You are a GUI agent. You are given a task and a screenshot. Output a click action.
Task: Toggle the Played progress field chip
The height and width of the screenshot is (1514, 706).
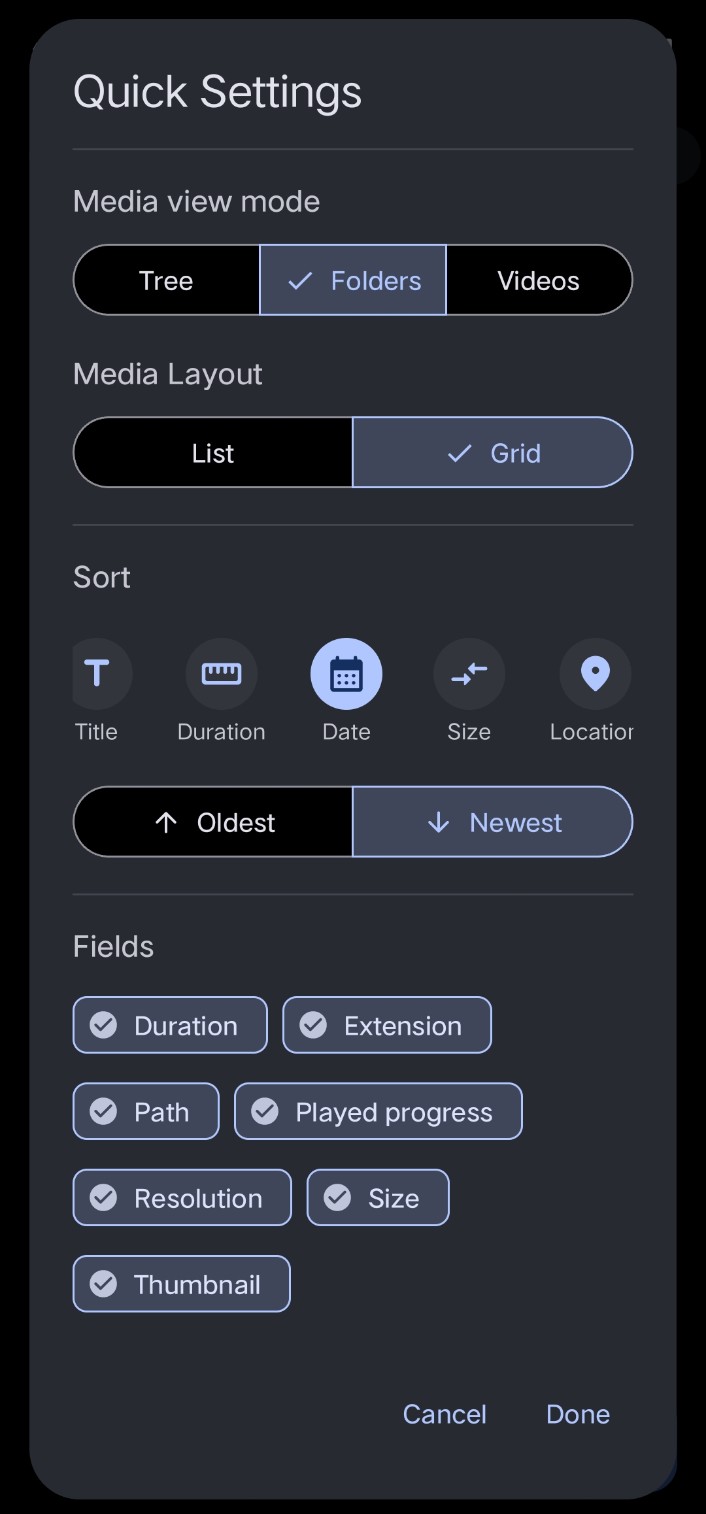point(378,1111)
